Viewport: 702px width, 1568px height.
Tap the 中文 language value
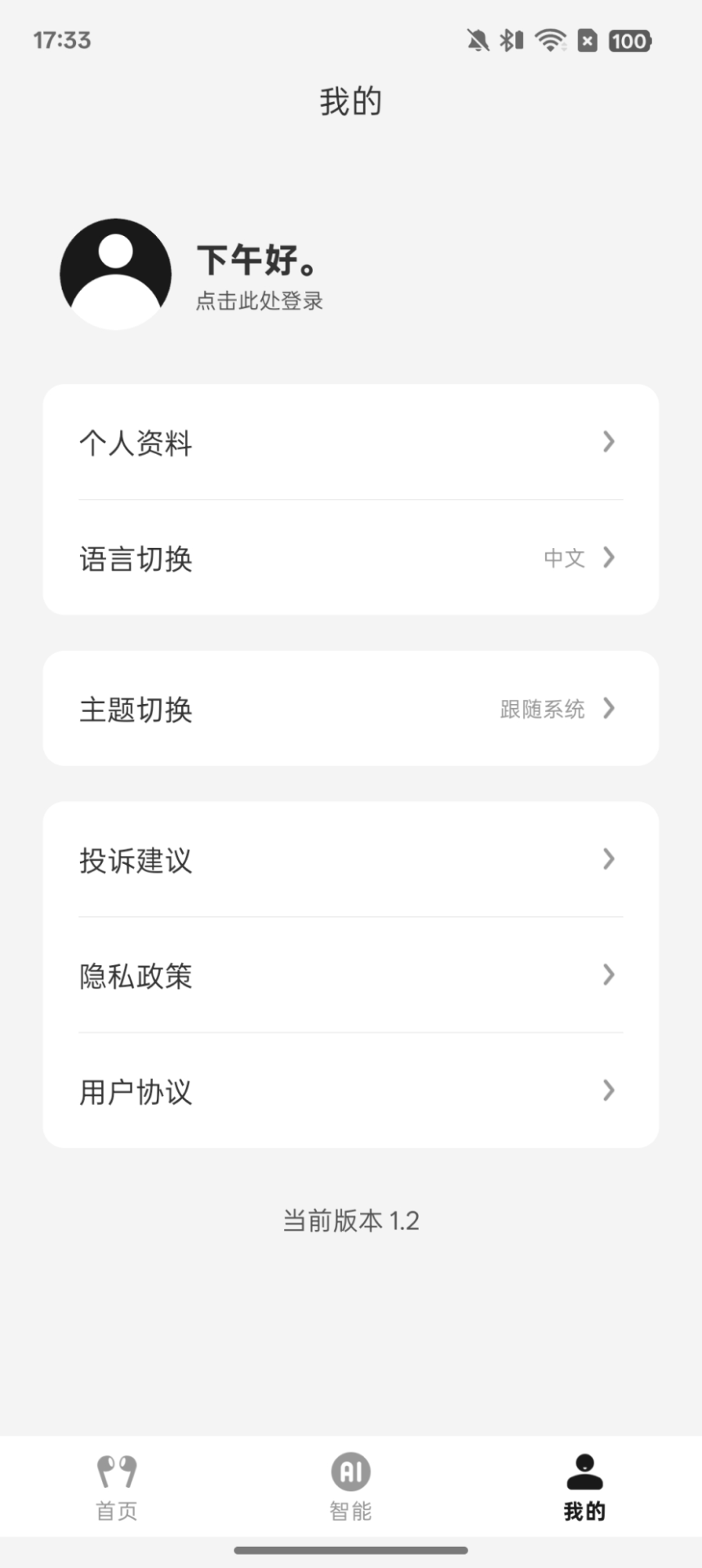564,559
